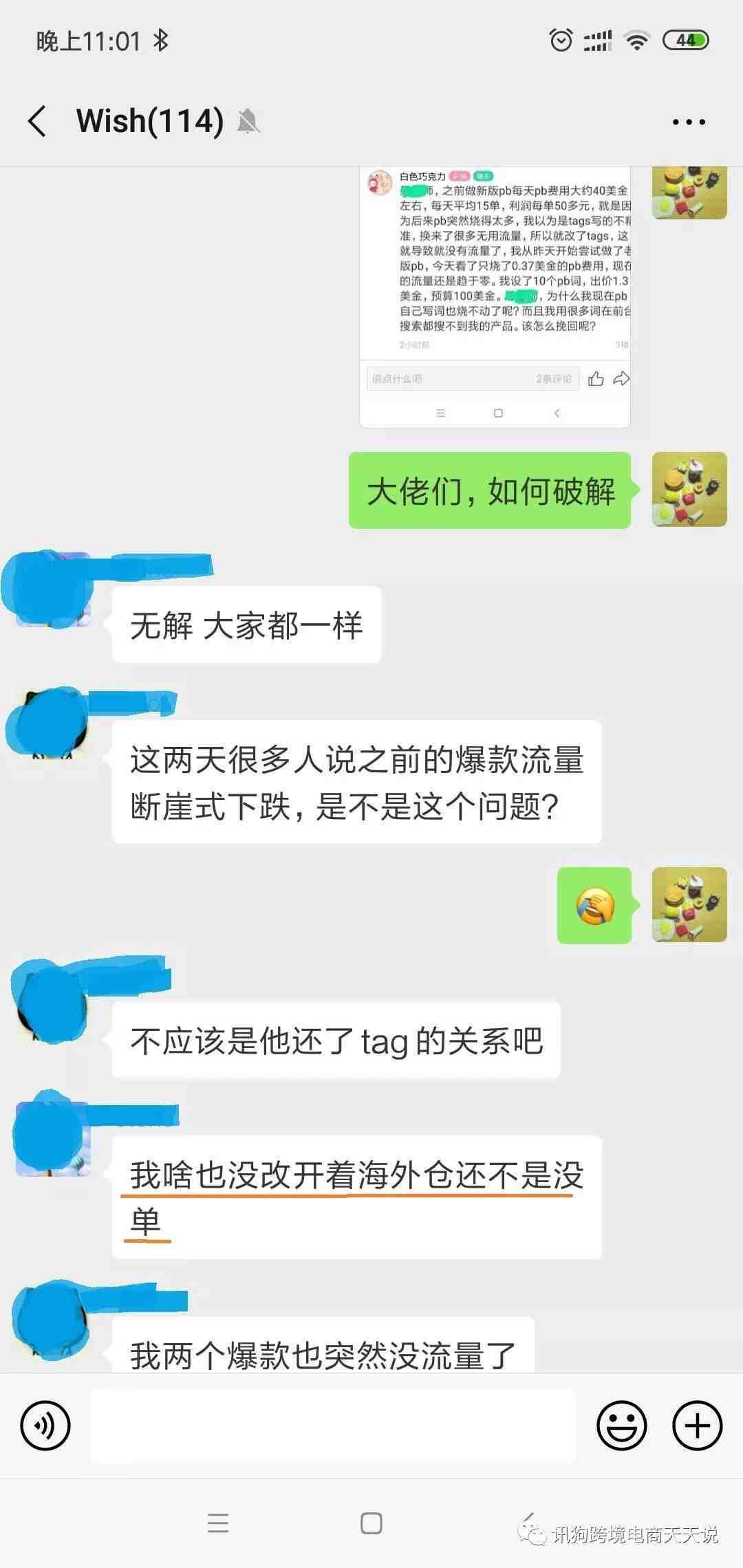Open avatar of sender saying 无解 大家都一样
This screenshot has height=1568, width=743.
click(54, 590)
